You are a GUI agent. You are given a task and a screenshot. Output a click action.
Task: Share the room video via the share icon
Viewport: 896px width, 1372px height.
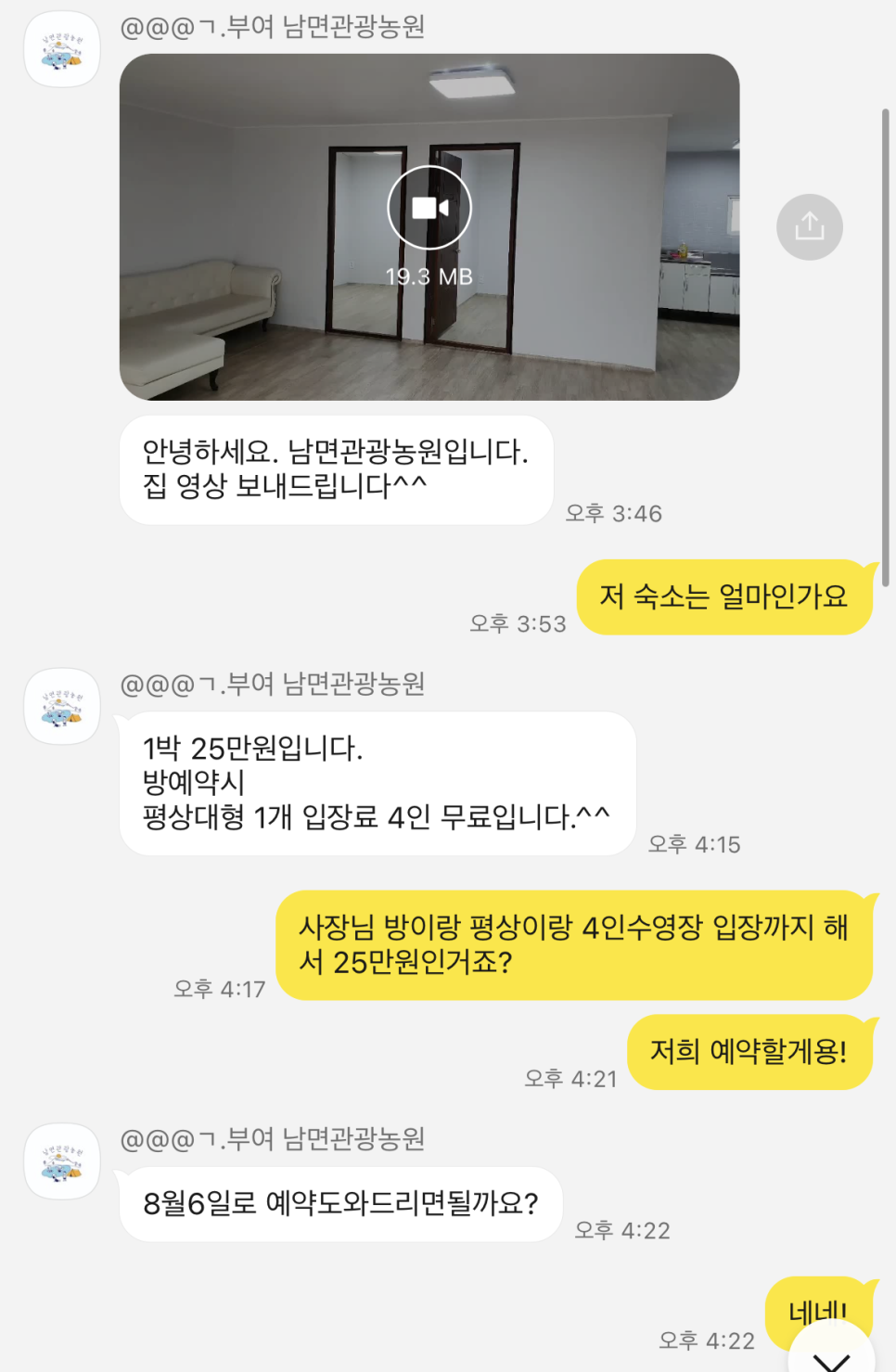click(x=809, y=226)
